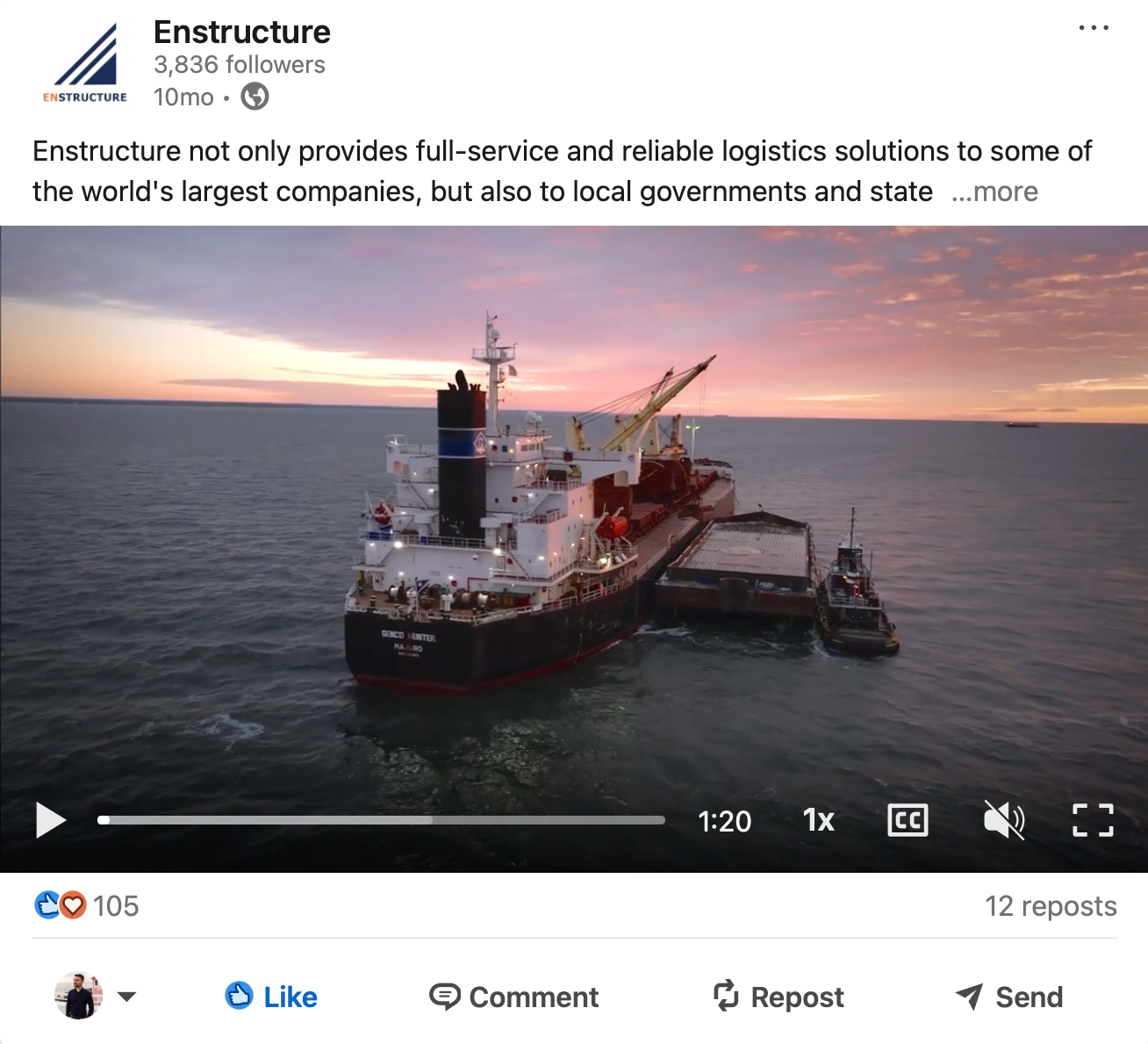Send the post in a message
This screenshot has width=1148, height=1044.
click(1009, 997)
